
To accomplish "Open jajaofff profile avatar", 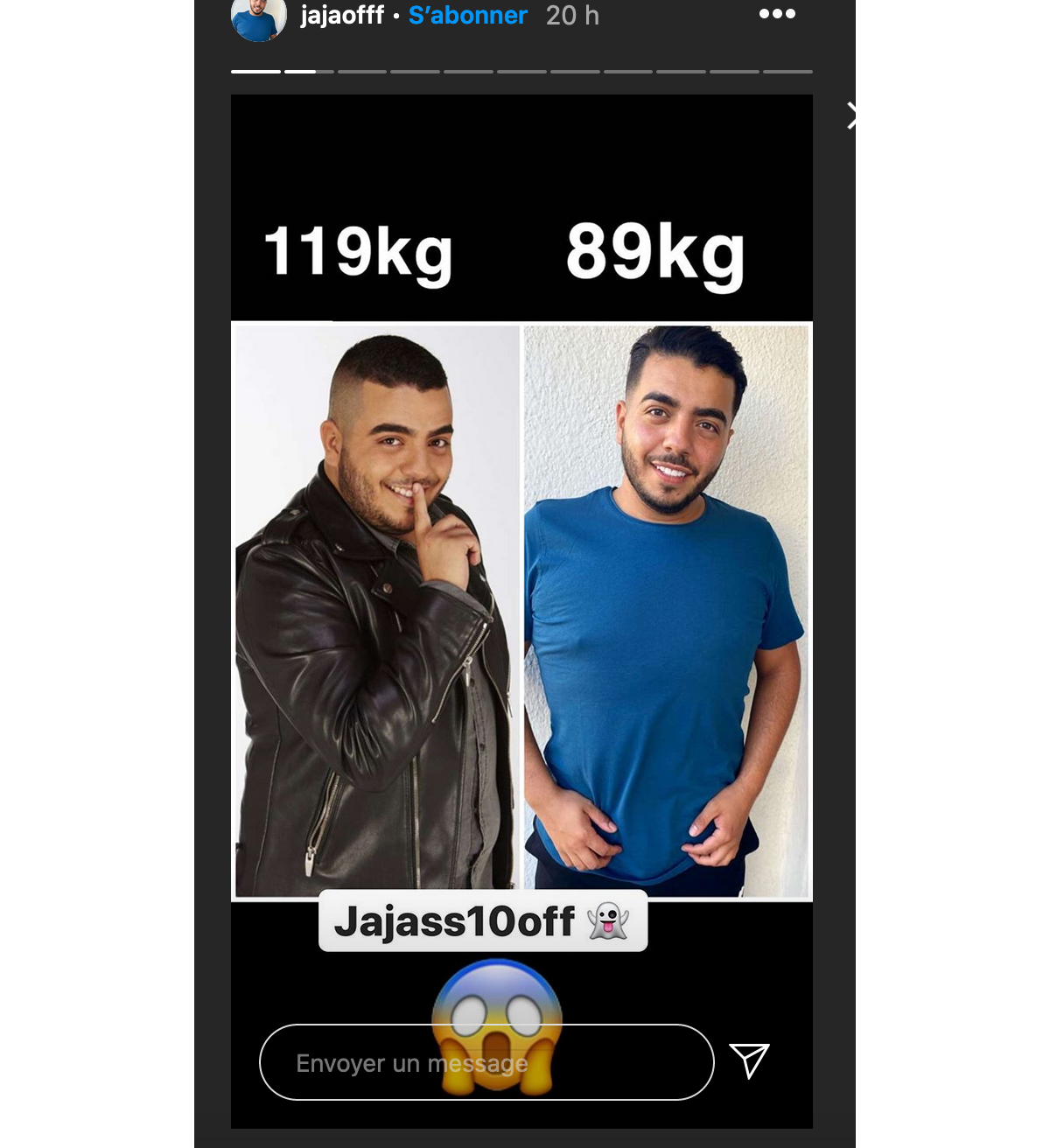I will [x=258, y=17].
